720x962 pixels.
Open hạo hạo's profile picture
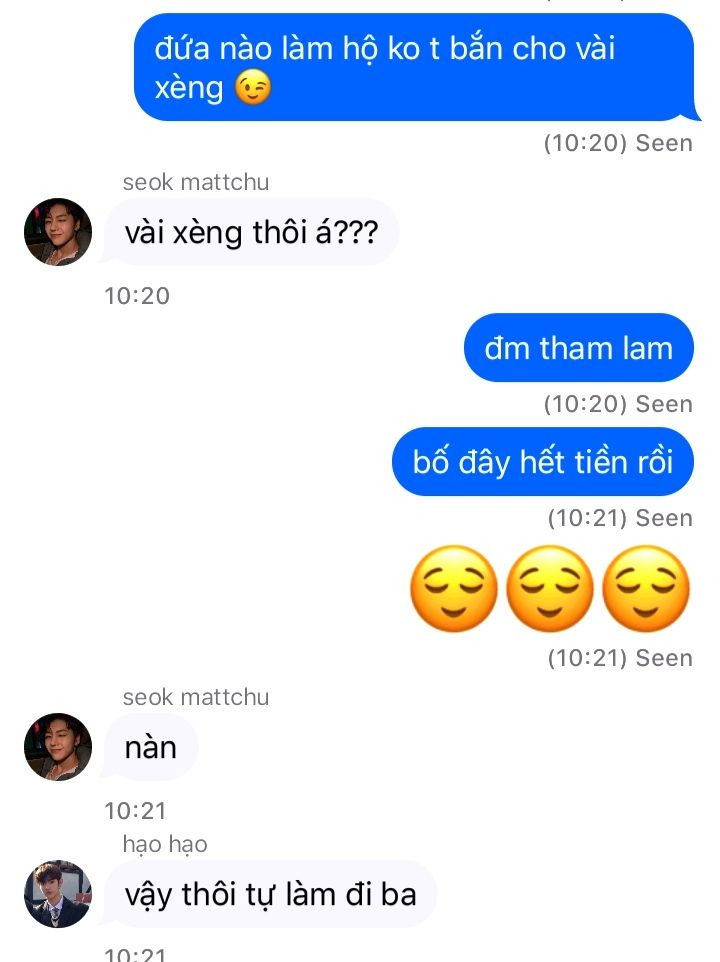click(58, 894)
